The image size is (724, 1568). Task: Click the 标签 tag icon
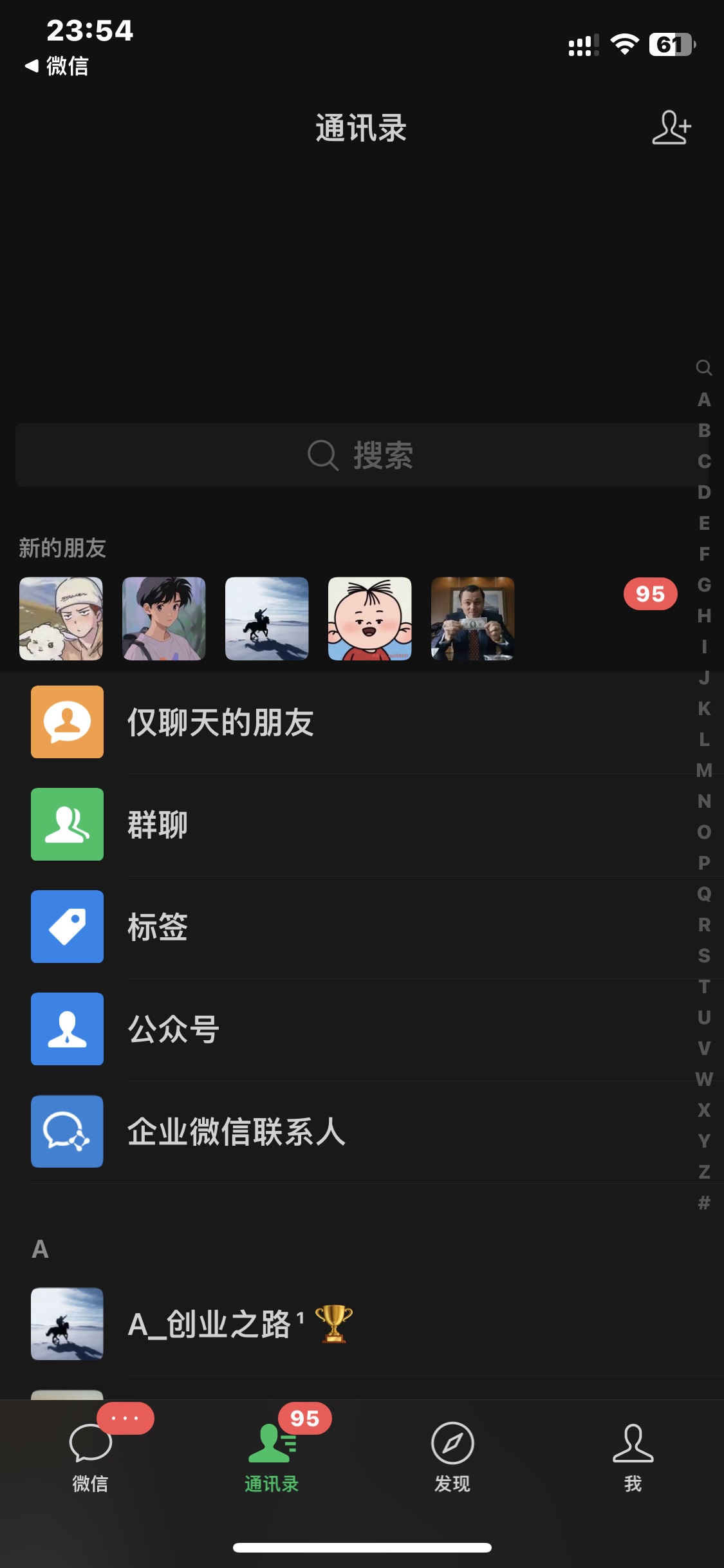67,927
